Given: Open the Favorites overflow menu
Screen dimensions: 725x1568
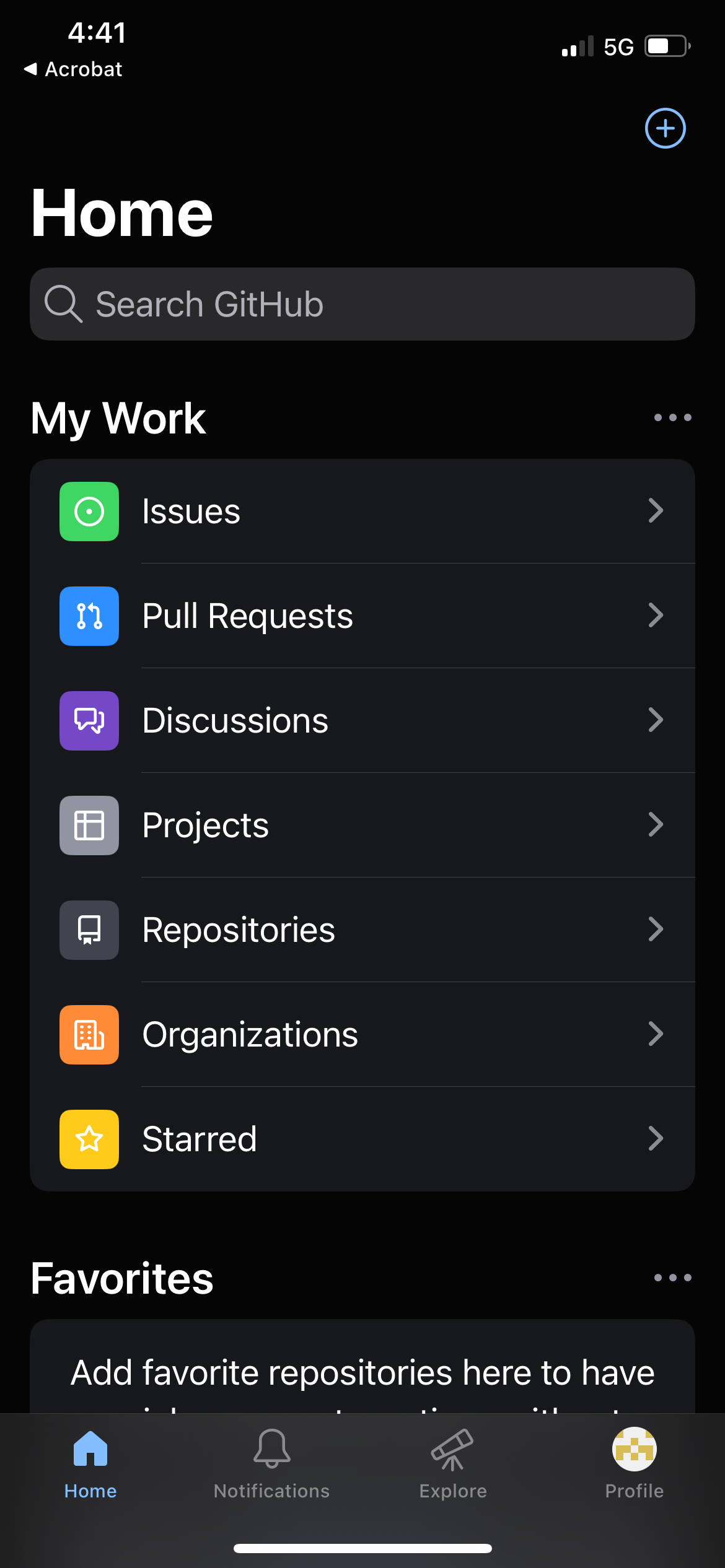Looking at the screenshot, I should click(672, 1276).
